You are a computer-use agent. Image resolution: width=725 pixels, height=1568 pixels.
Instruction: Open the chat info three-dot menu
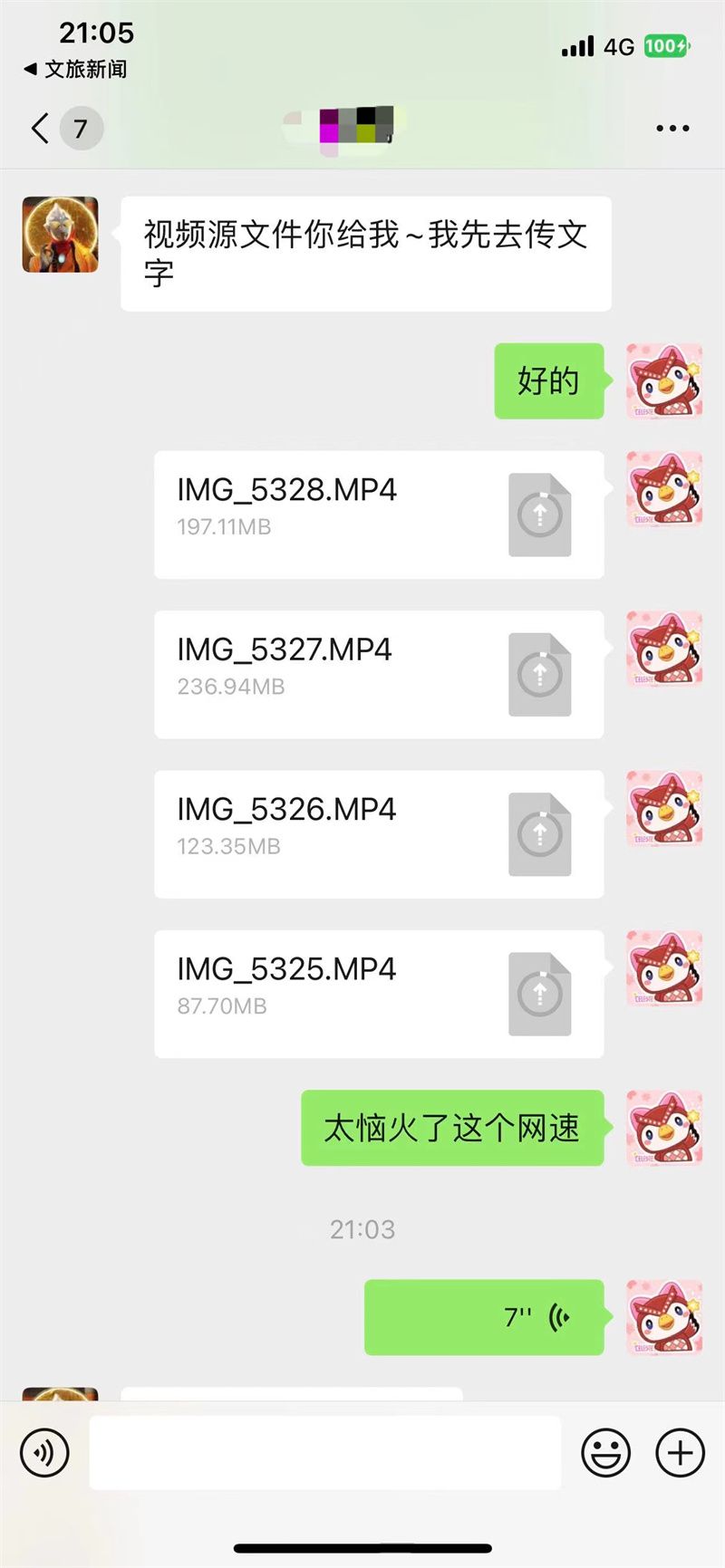[672, 129]
